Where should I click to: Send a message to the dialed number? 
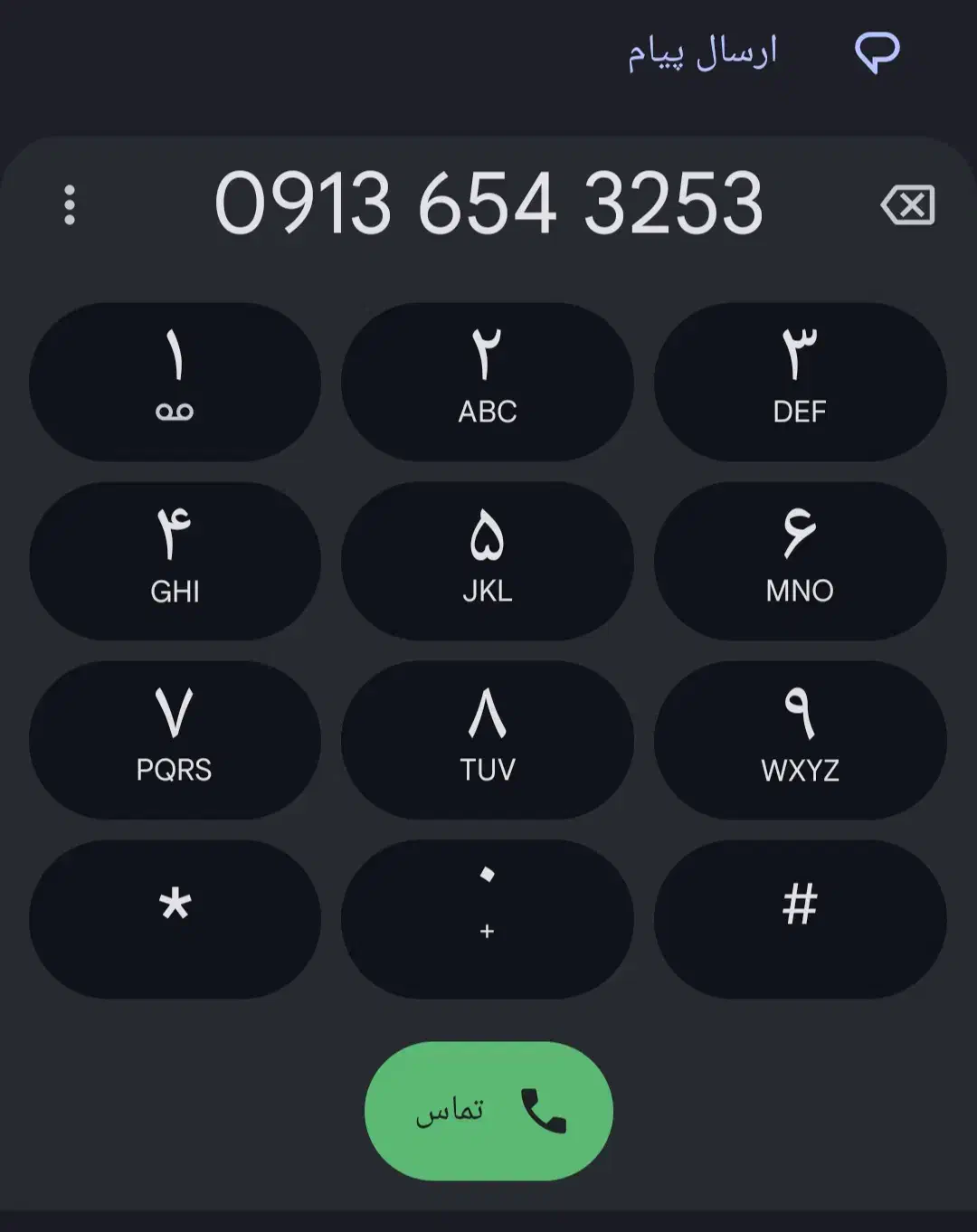coord(760,52)
